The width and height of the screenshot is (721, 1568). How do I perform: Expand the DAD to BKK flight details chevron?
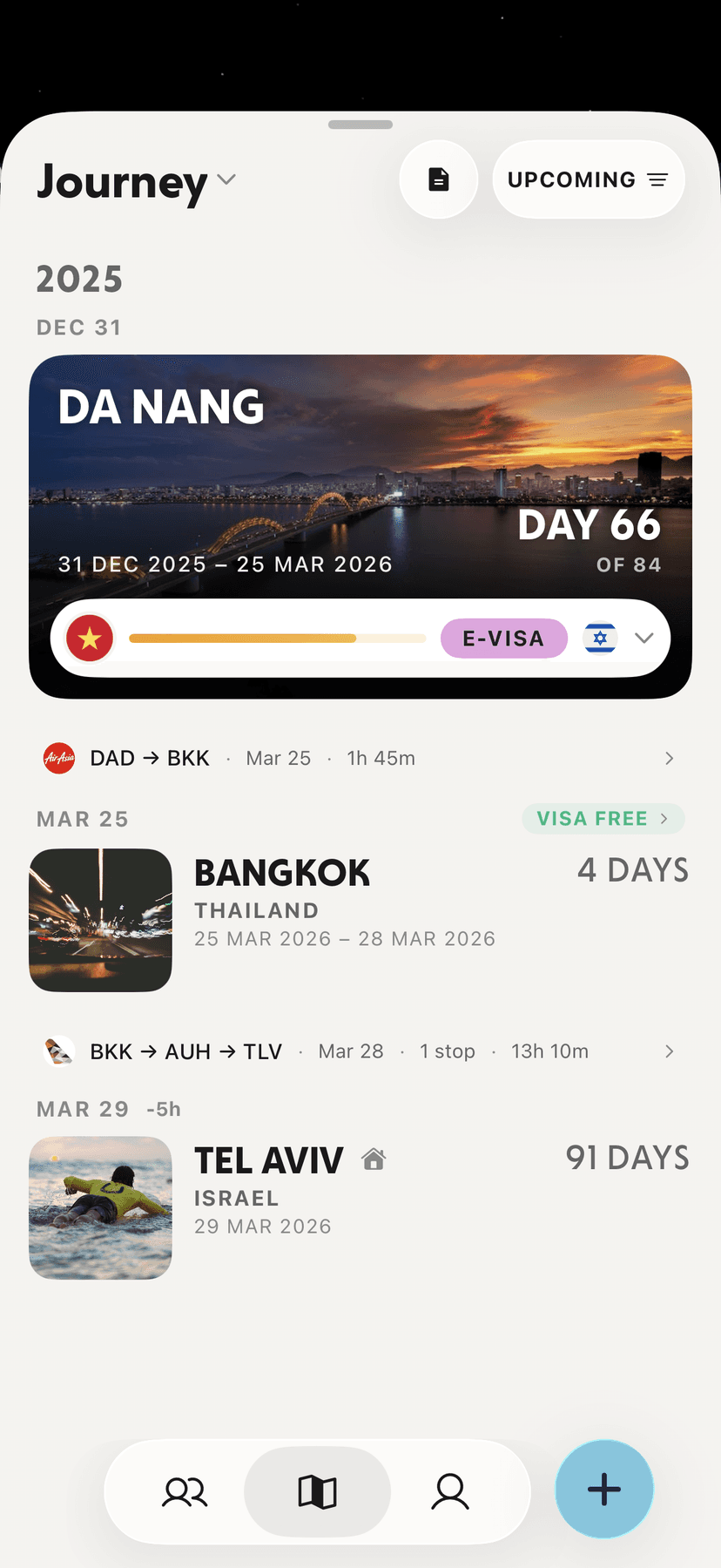tap(669, 758)
